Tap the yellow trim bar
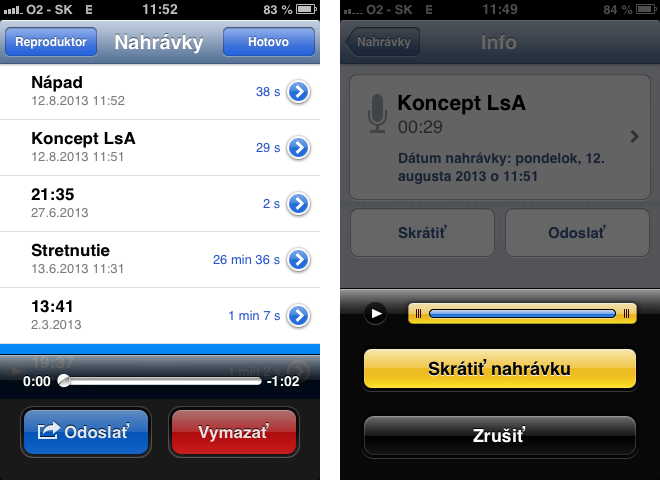Screen dimensions: 660x480 pyautogui.click(x=521, y=314)
